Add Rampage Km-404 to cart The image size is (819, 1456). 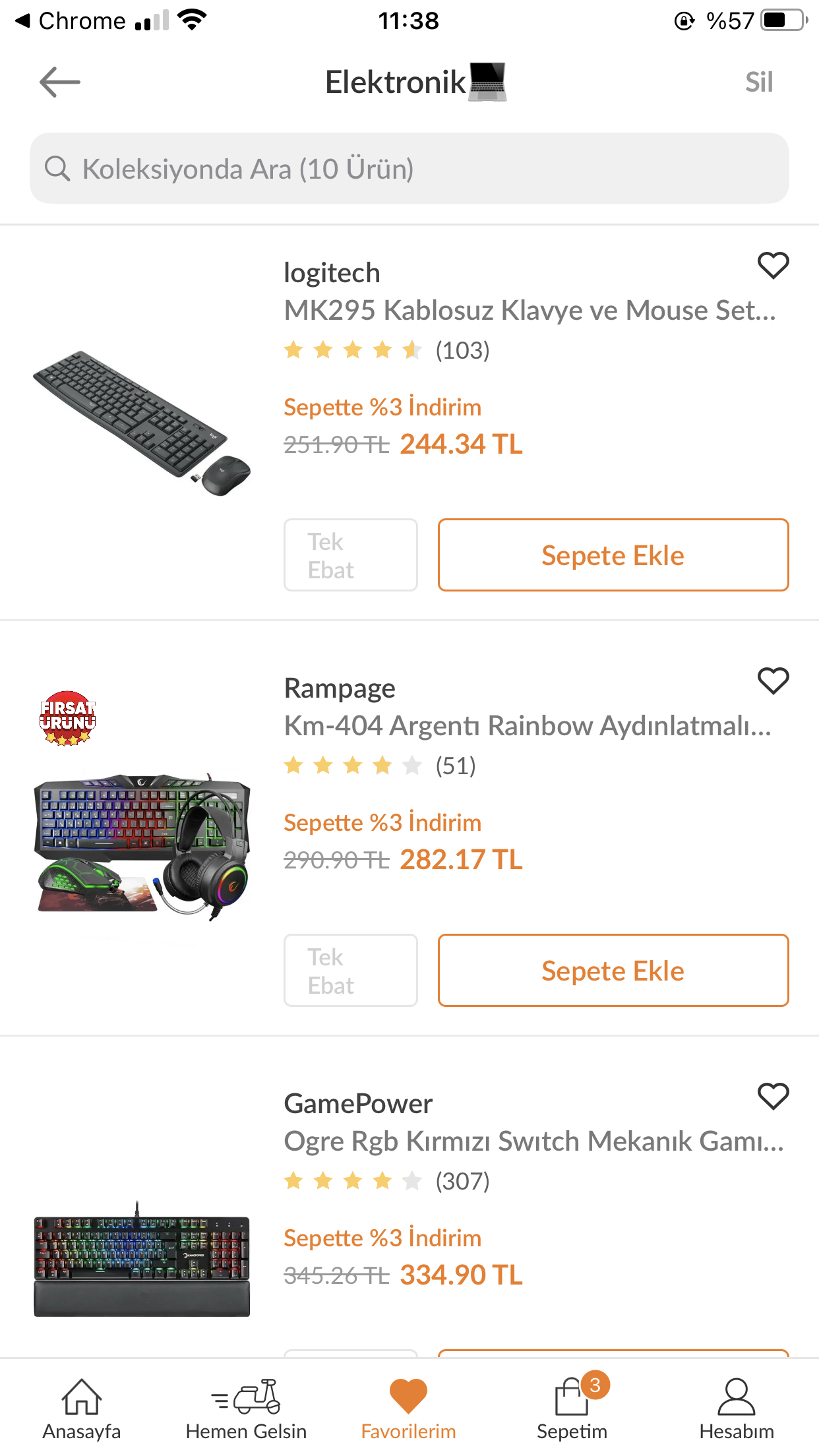click(x=613, y=971)
